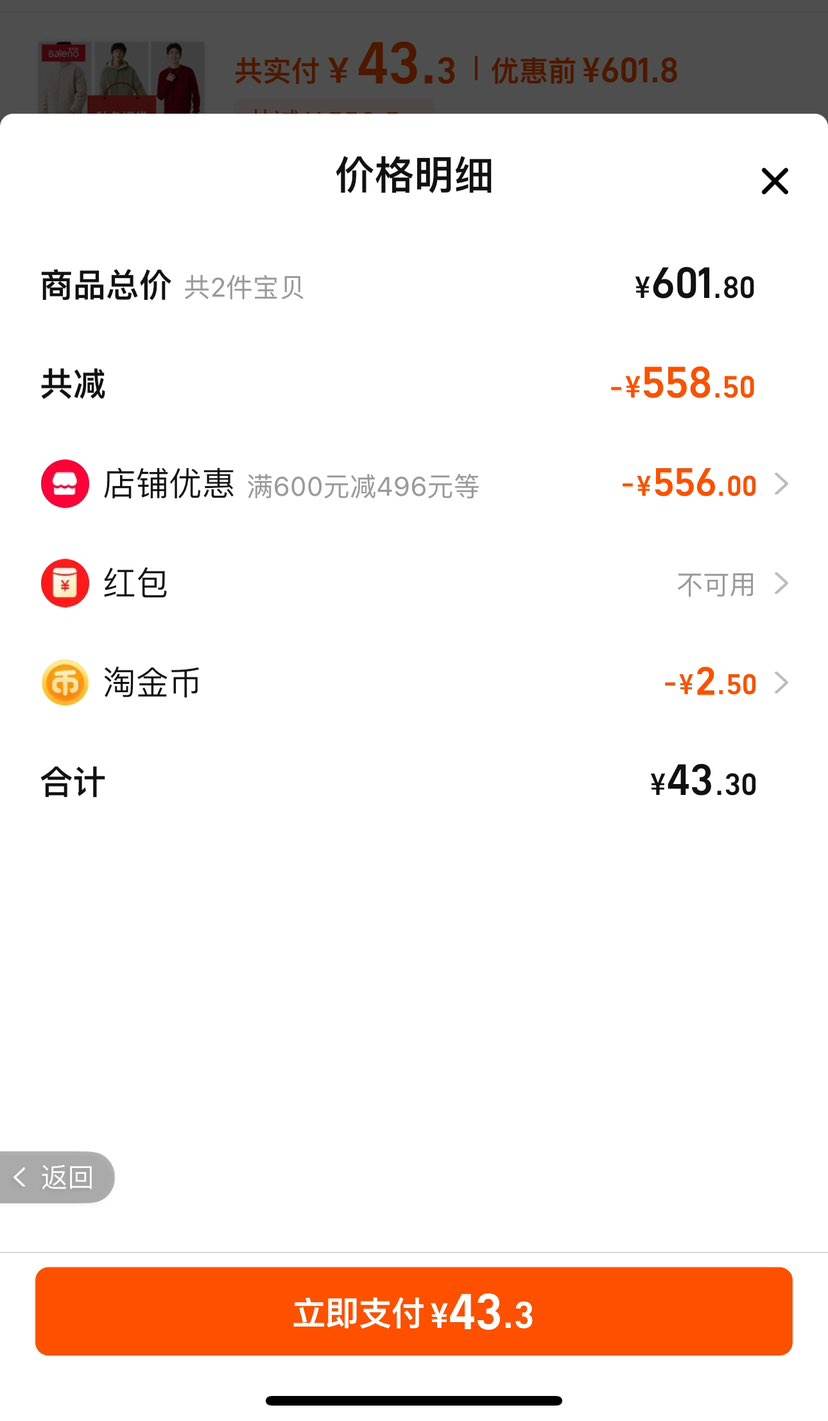Click the 返回 button
Screen dimensions: 828x1421
(57, 1178)
